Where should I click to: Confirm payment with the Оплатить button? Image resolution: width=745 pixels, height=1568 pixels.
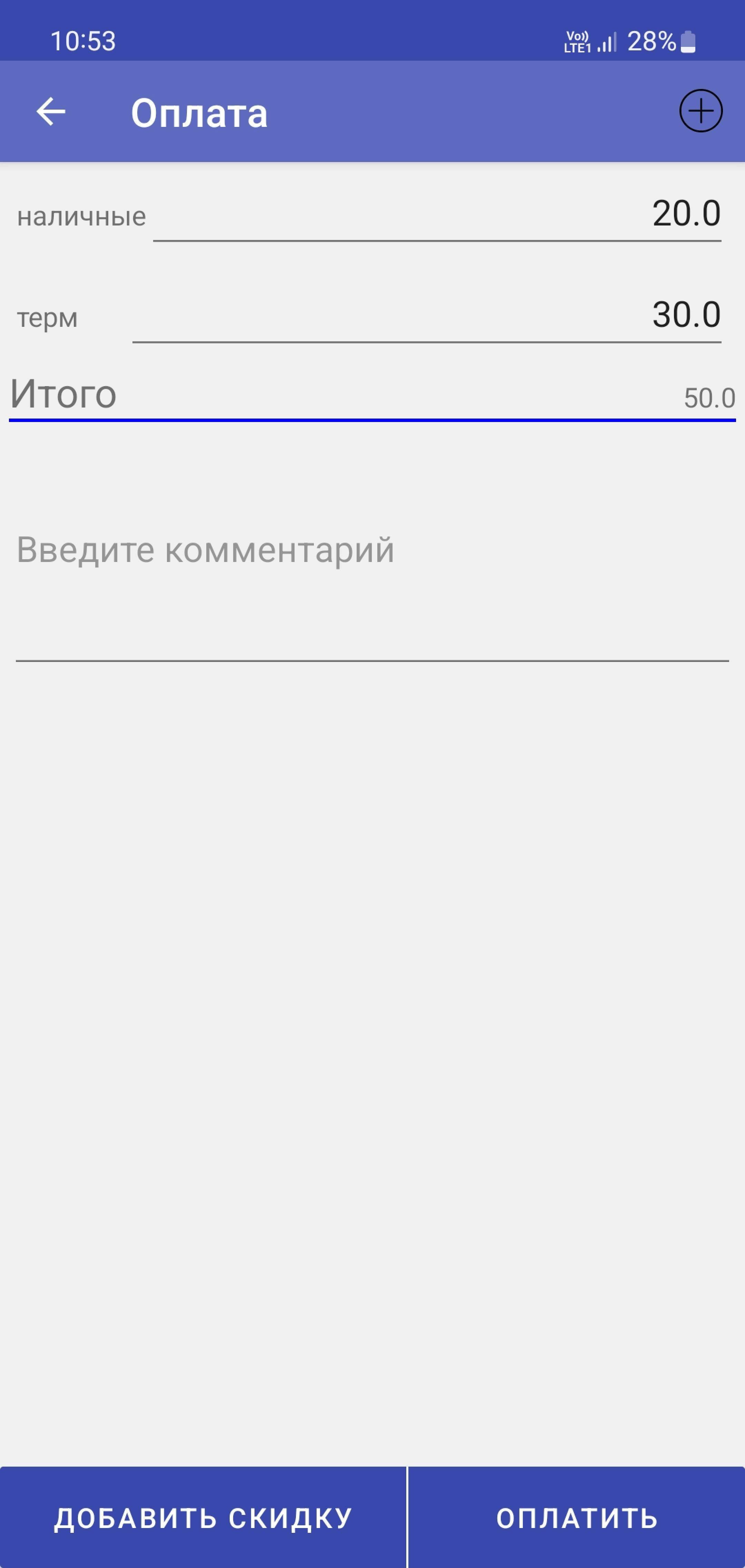[576, 1517]
